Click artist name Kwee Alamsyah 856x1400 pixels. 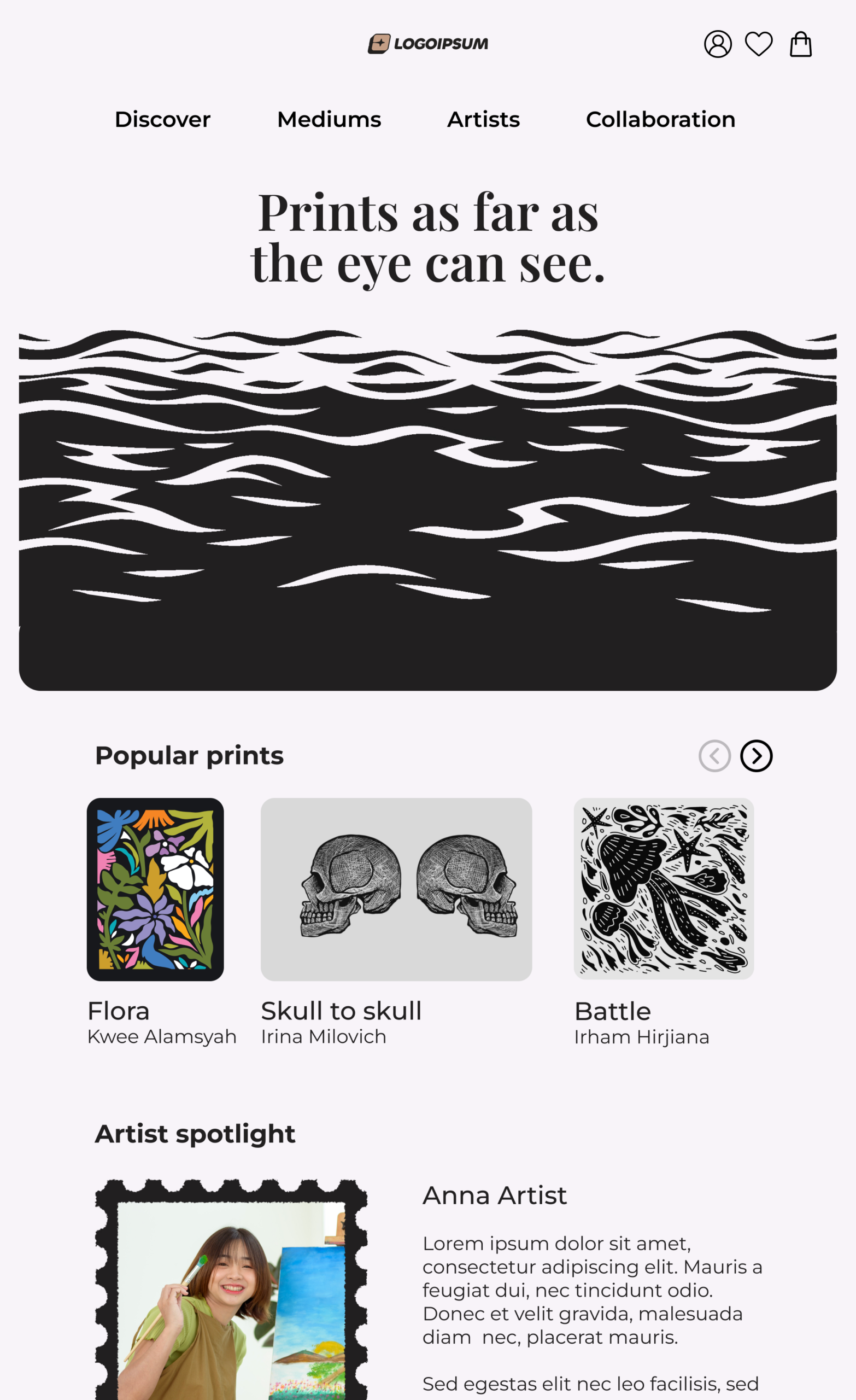162,1036
